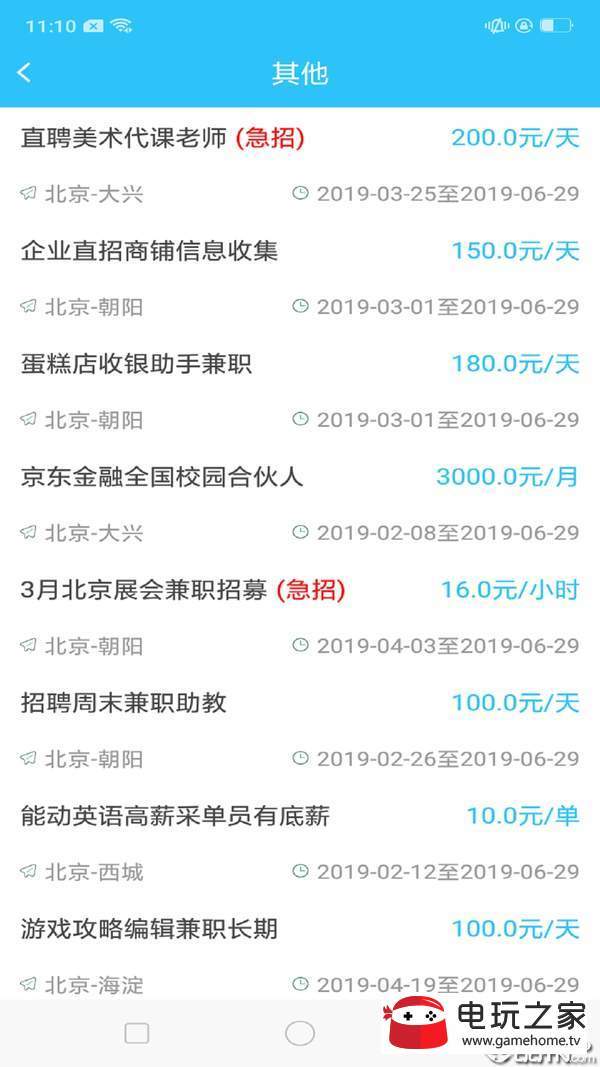The image size is (600, 1067).
Task: Select the 招聘周末兼职助教 job
Action: click(300, 729)
